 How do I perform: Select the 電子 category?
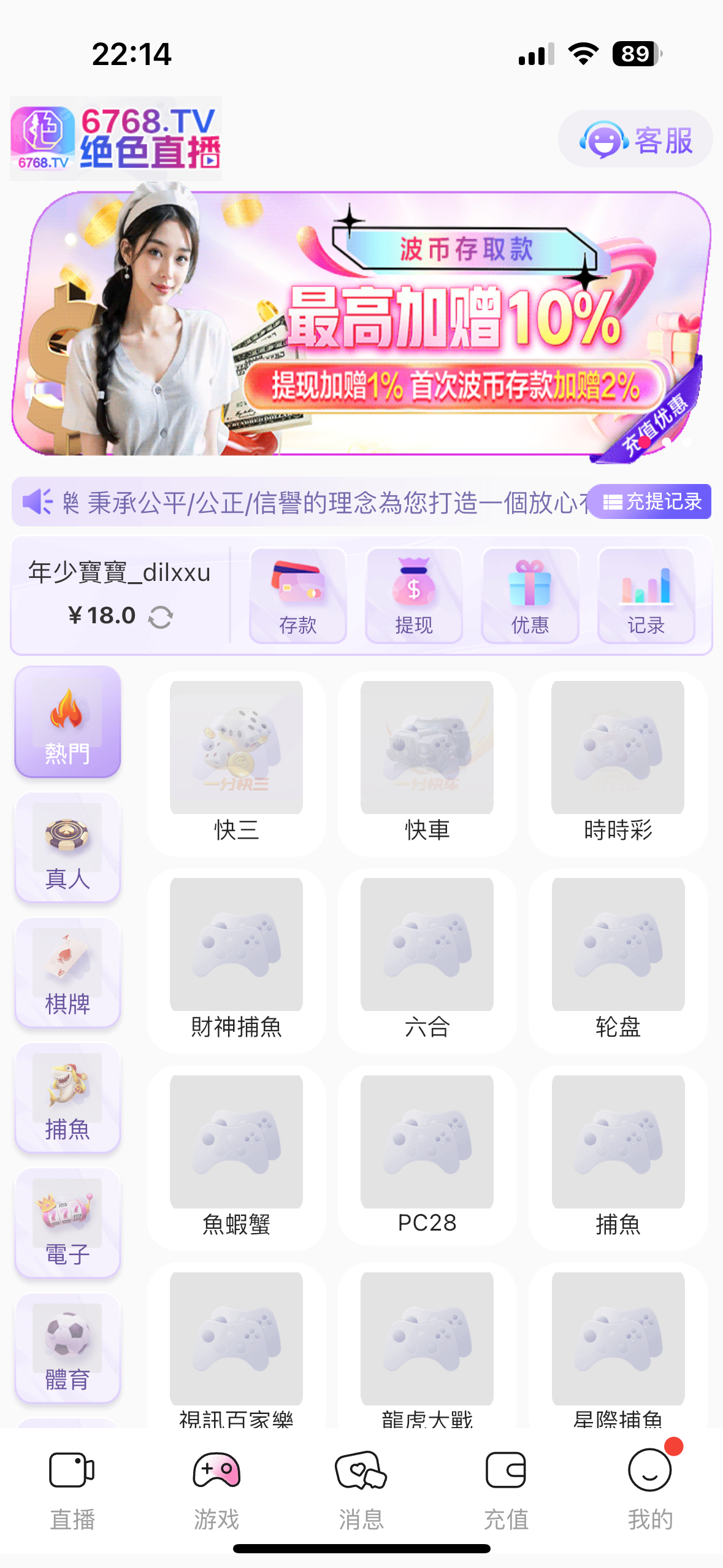67,1223
